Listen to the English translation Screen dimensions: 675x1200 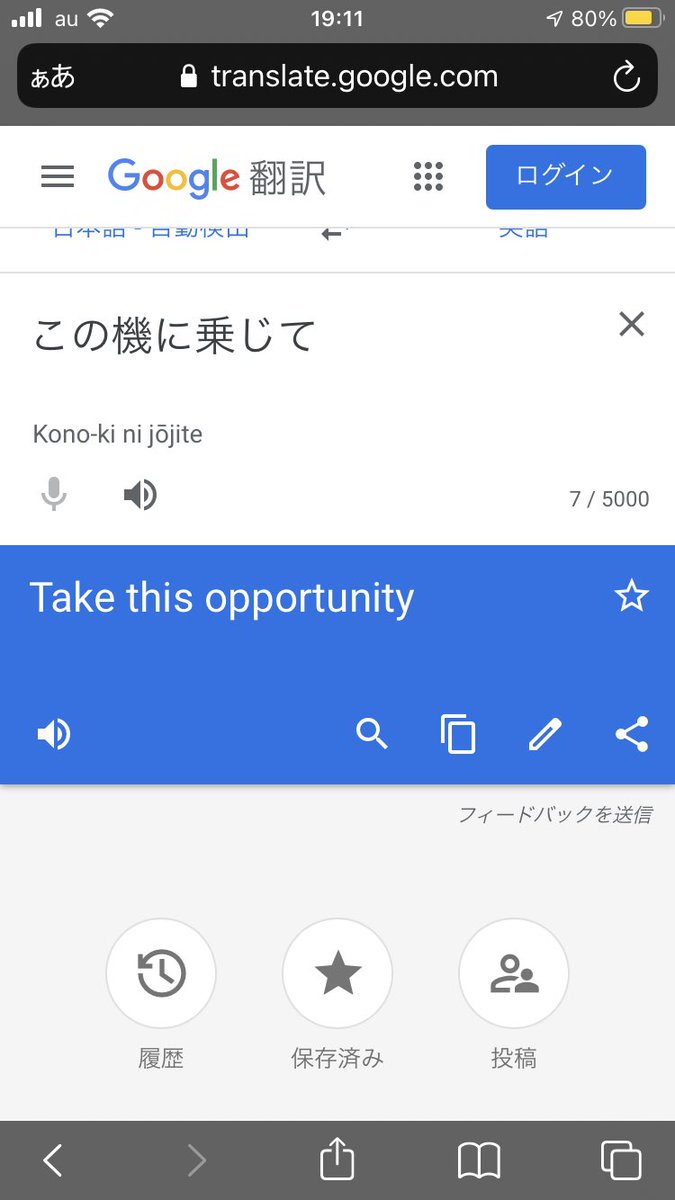(x=54, y=734)
